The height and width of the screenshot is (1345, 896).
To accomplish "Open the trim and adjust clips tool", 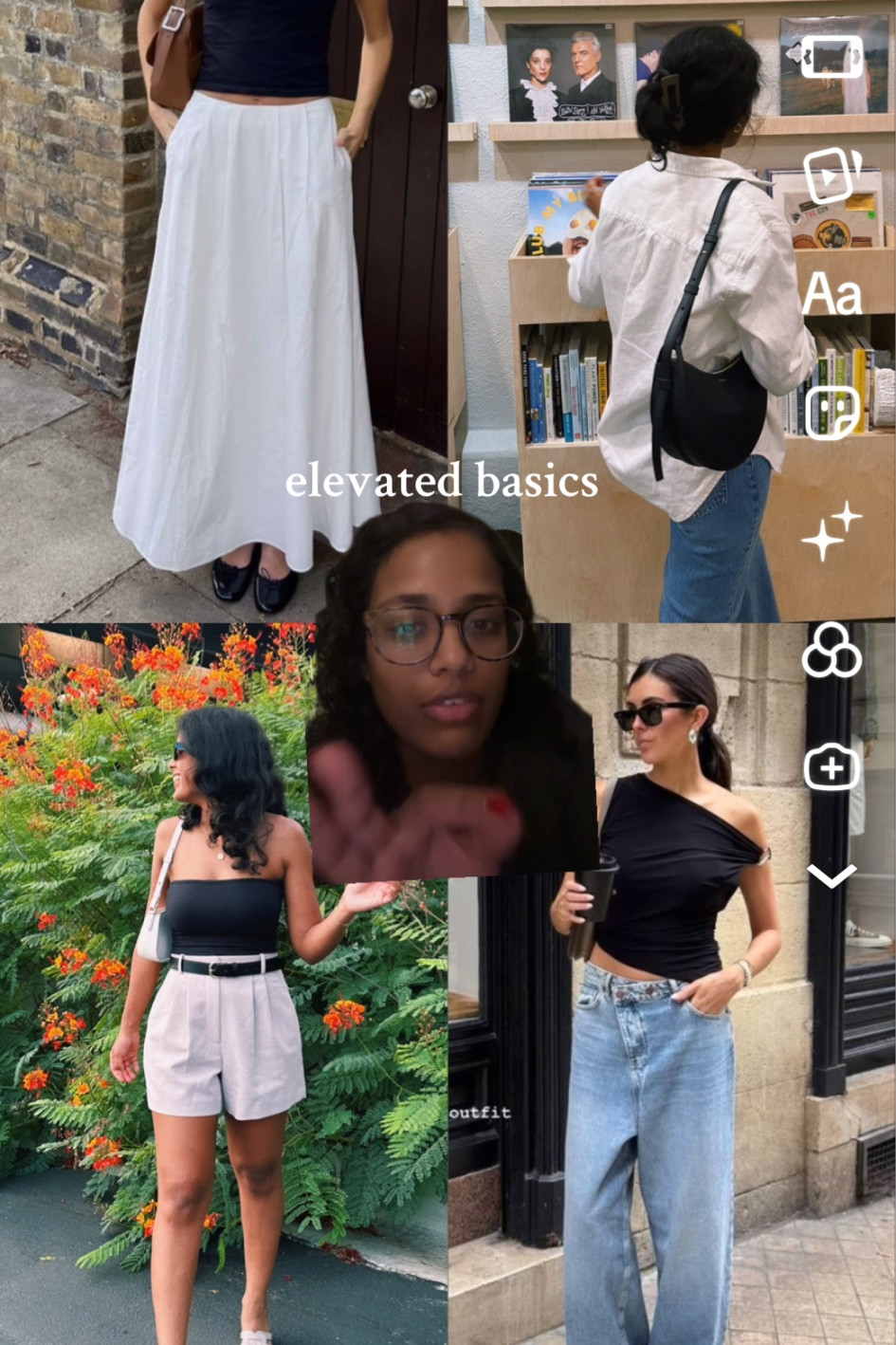I will click(832, 59).
